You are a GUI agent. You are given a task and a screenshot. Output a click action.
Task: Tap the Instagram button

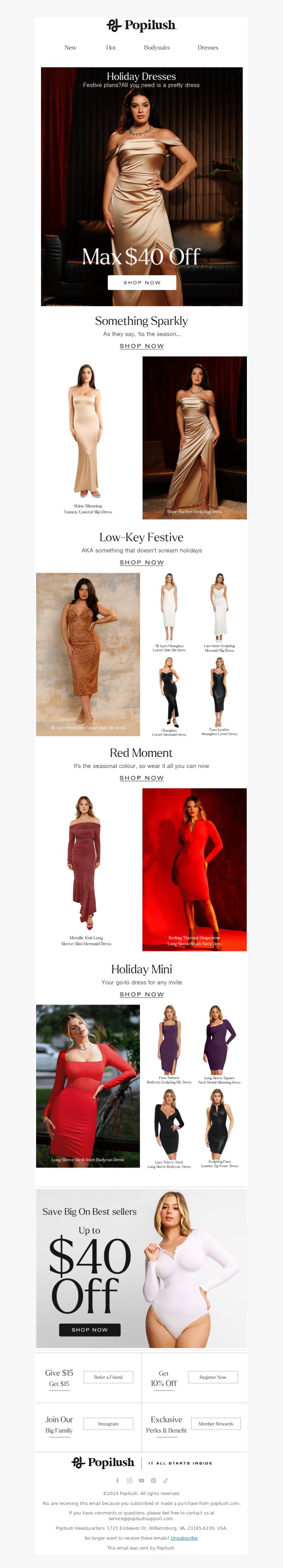click(x=108, y=1424)
